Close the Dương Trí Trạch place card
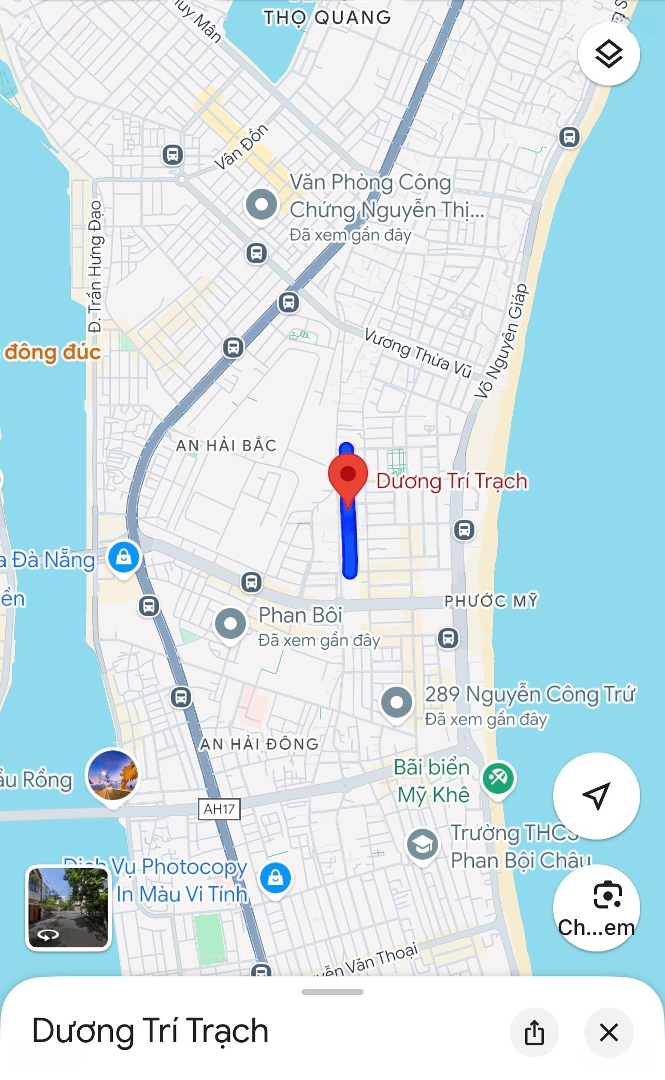The width and height of the screenshot is (665, 1080). click(x=608, y=1032)
